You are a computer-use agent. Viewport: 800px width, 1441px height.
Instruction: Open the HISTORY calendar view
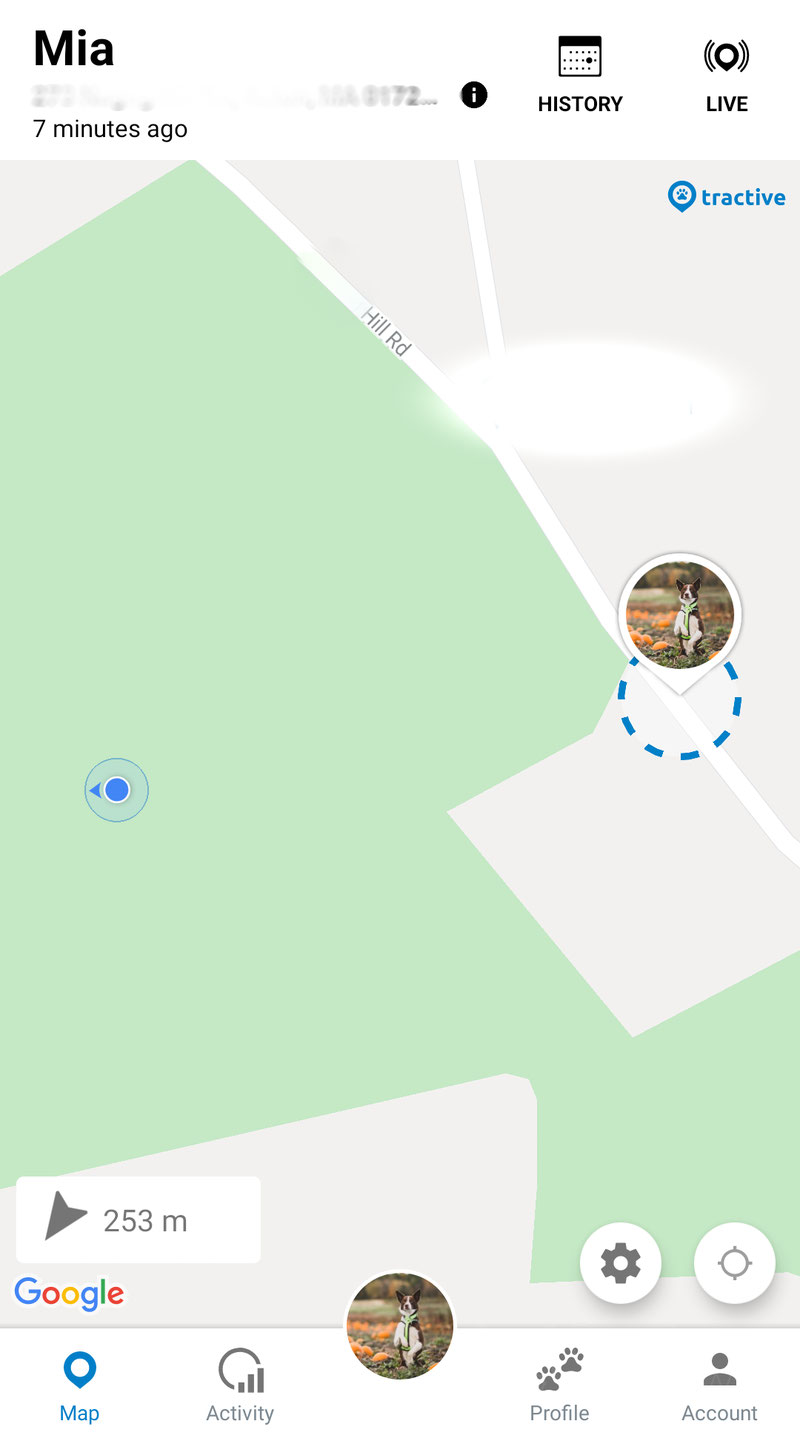pyautogui.click(x=580, y=75)
